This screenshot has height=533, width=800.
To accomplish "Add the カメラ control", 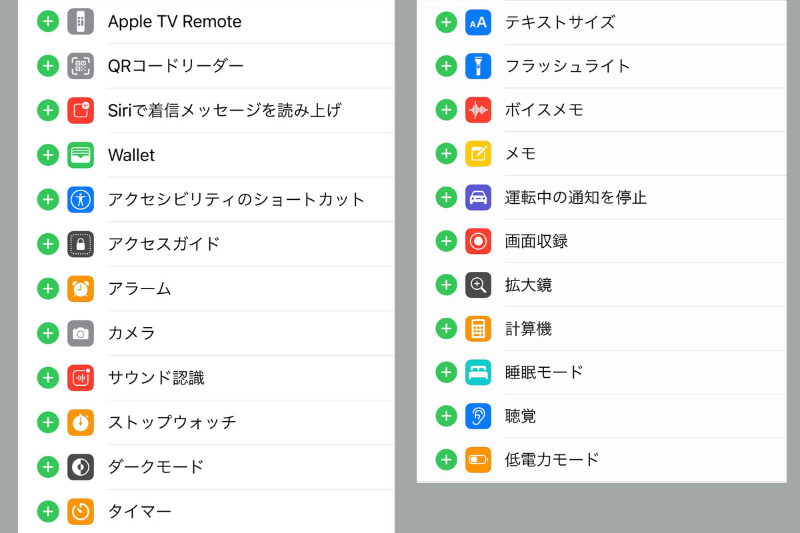I will coord(47,333).
